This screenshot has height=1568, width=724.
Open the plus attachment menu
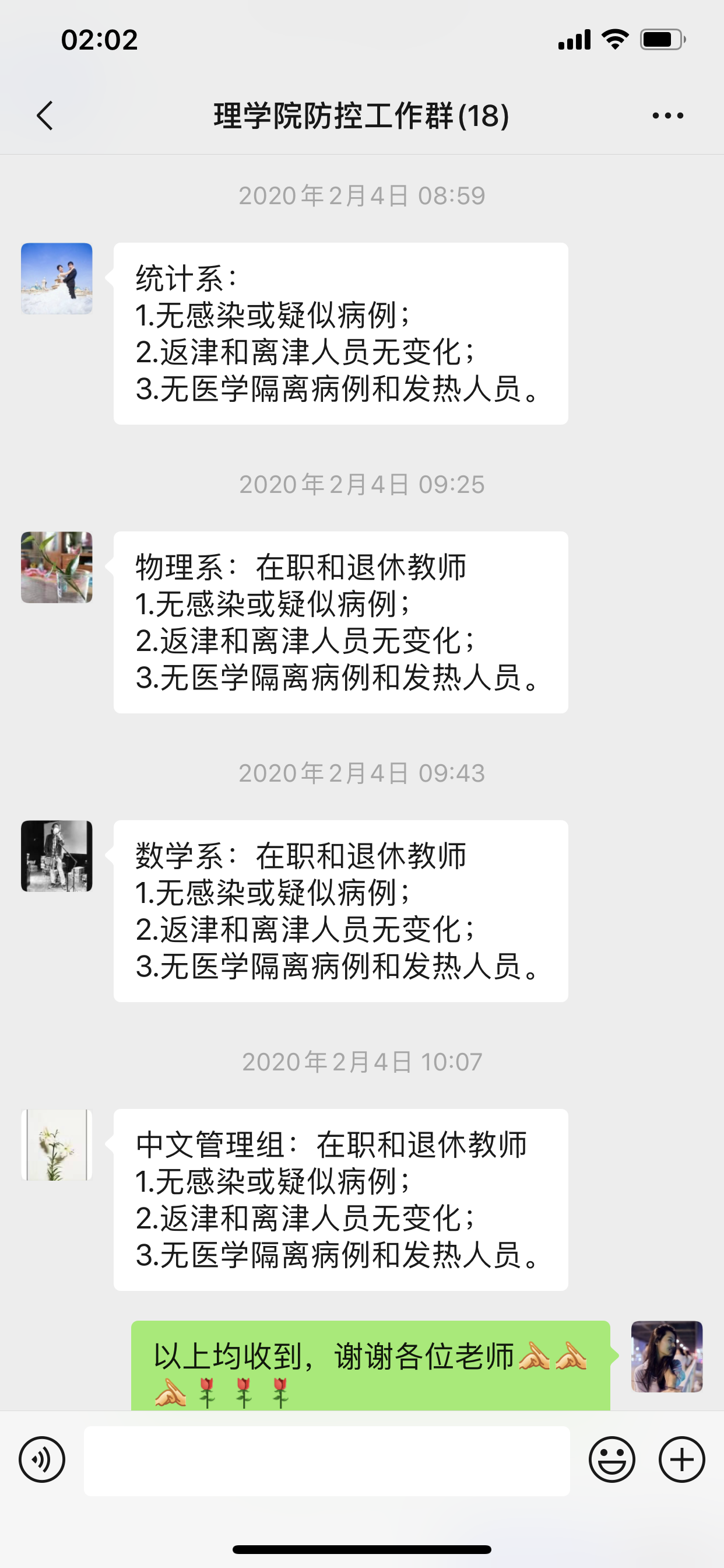[x=681, y=1459]
